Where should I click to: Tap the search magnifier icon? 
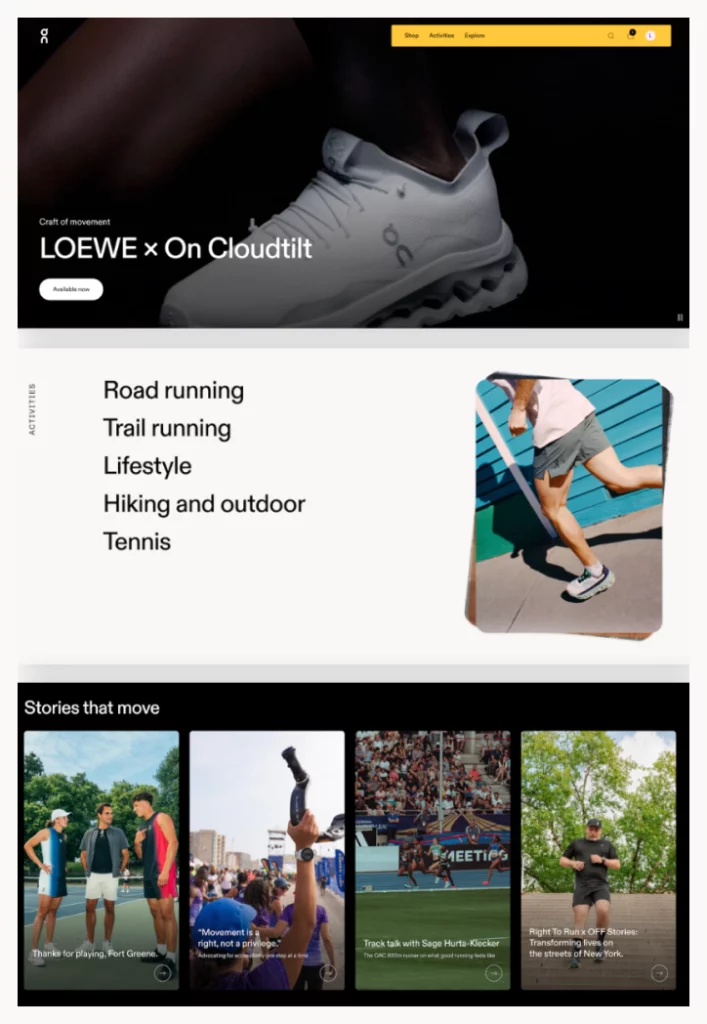(x=611, y=36)
